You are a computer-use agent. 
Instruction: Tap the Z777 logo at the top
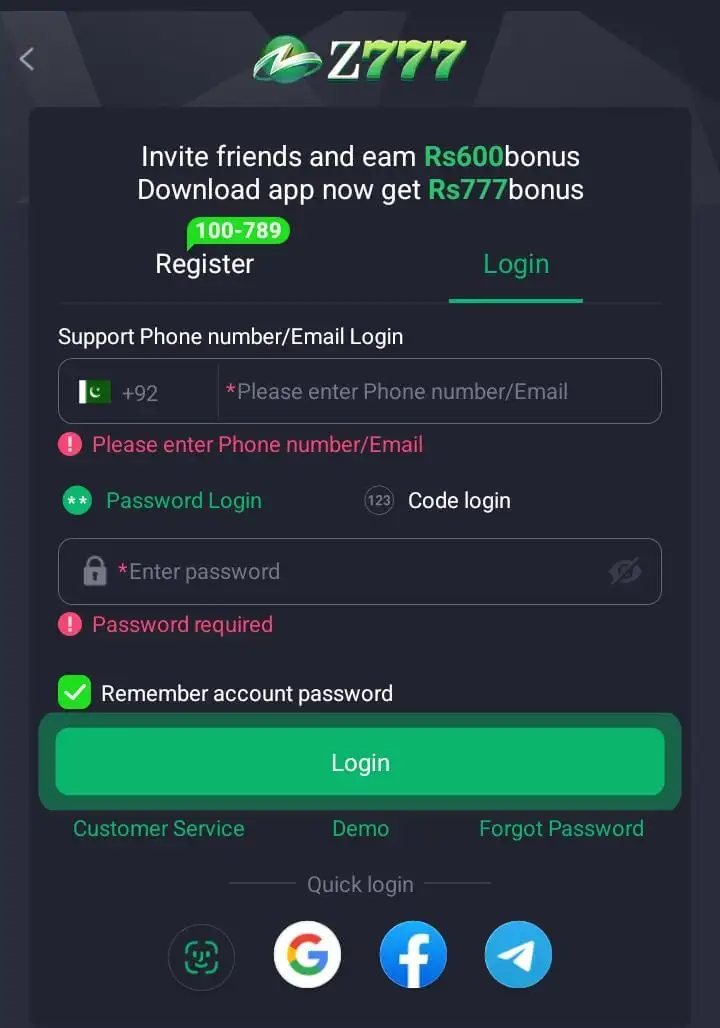[x=360, y=58]
